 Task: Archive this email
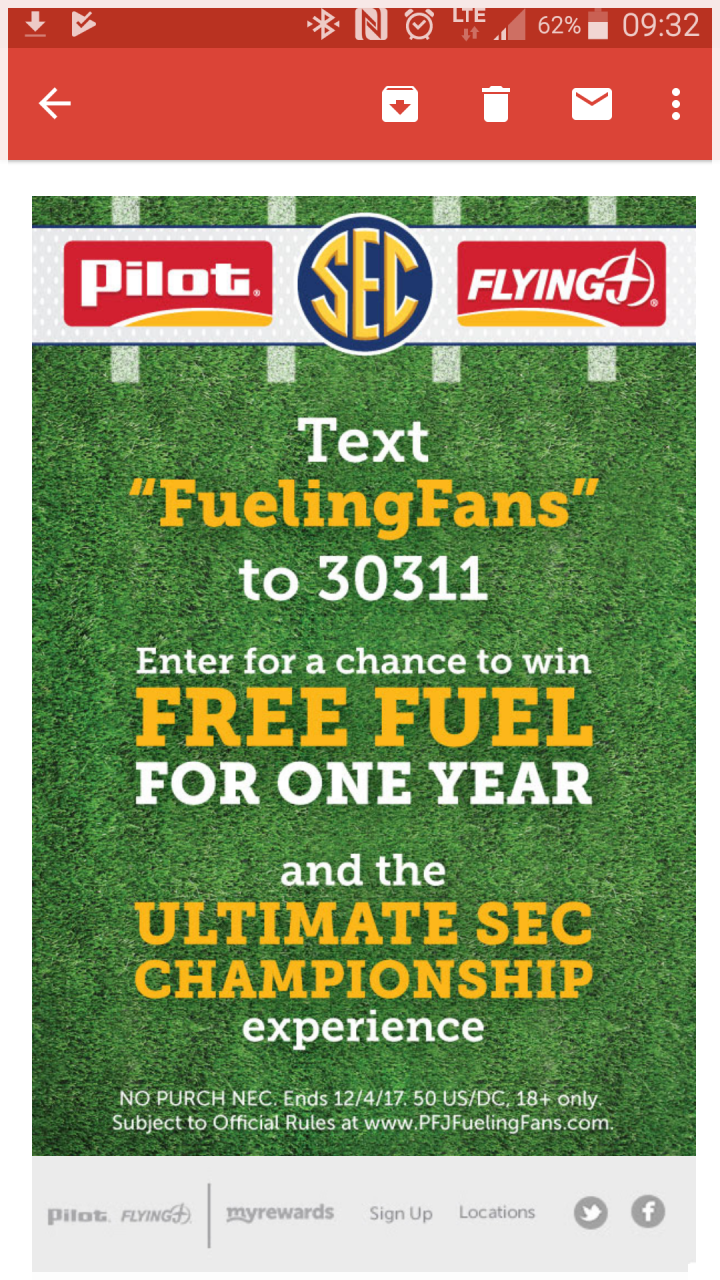pyautogui.click(x=400, y=104)
